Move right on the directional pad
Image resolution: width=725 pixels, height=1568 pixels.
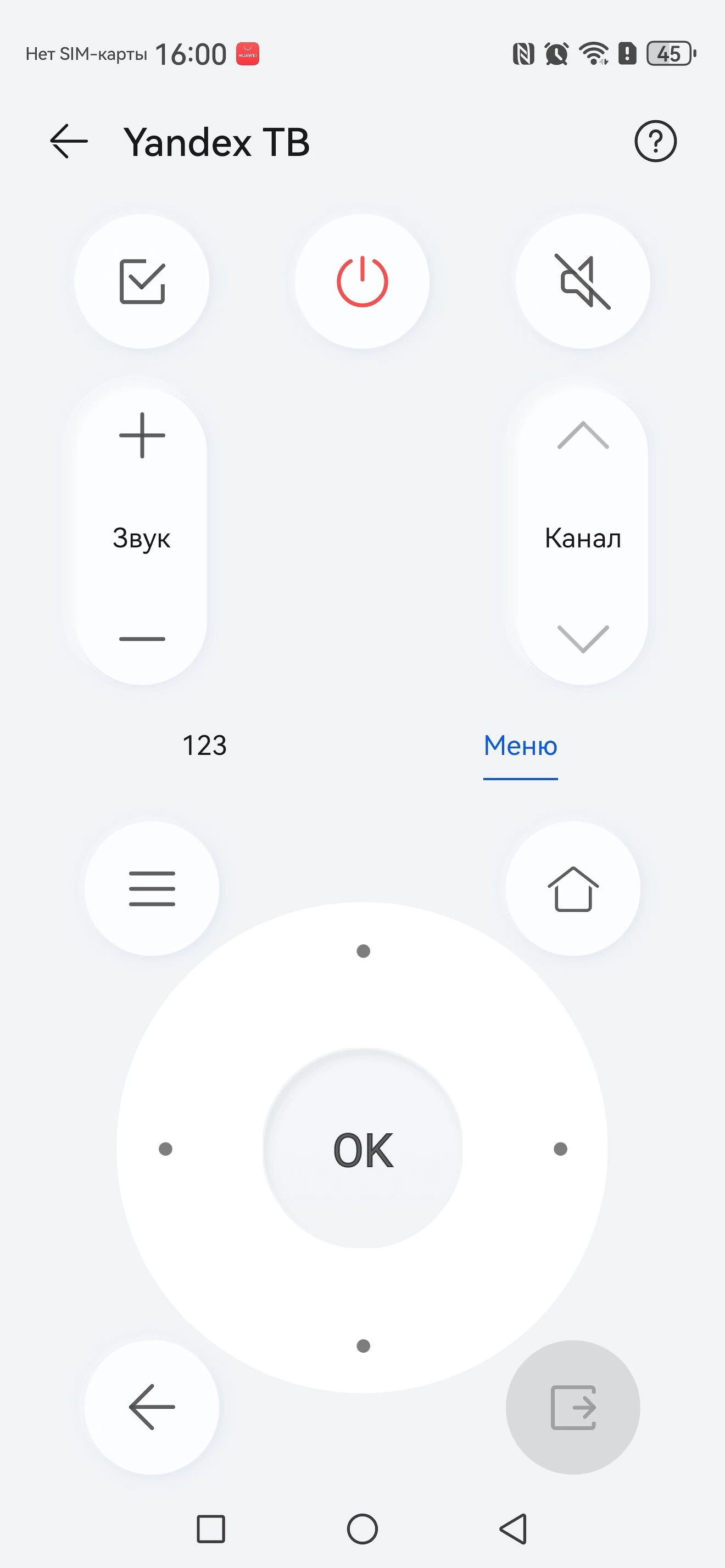pos(561,1149)
